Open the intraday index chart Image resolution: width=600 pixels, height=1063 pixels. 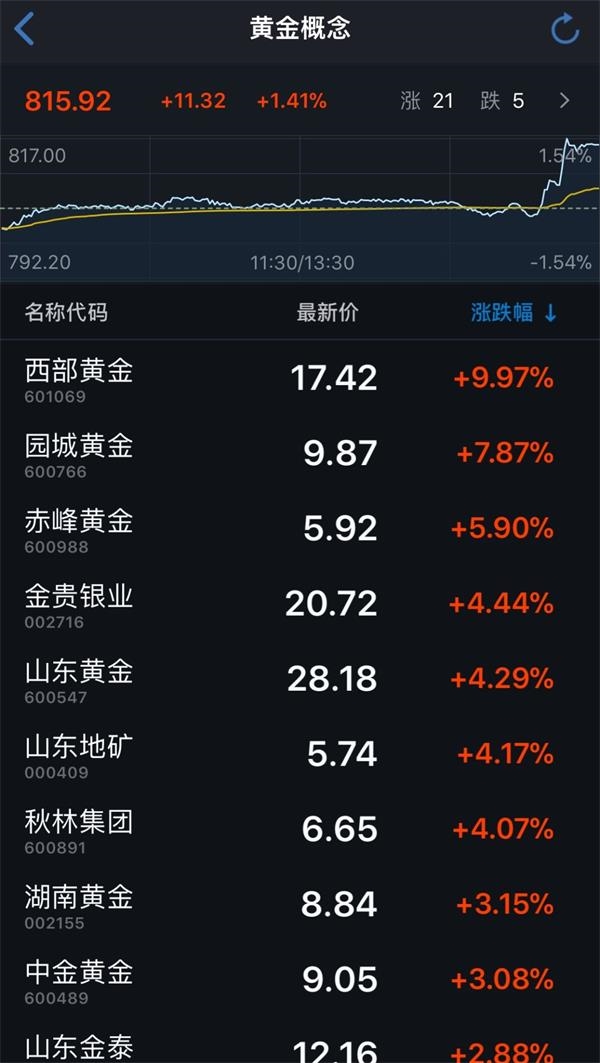tap(300, 208)
